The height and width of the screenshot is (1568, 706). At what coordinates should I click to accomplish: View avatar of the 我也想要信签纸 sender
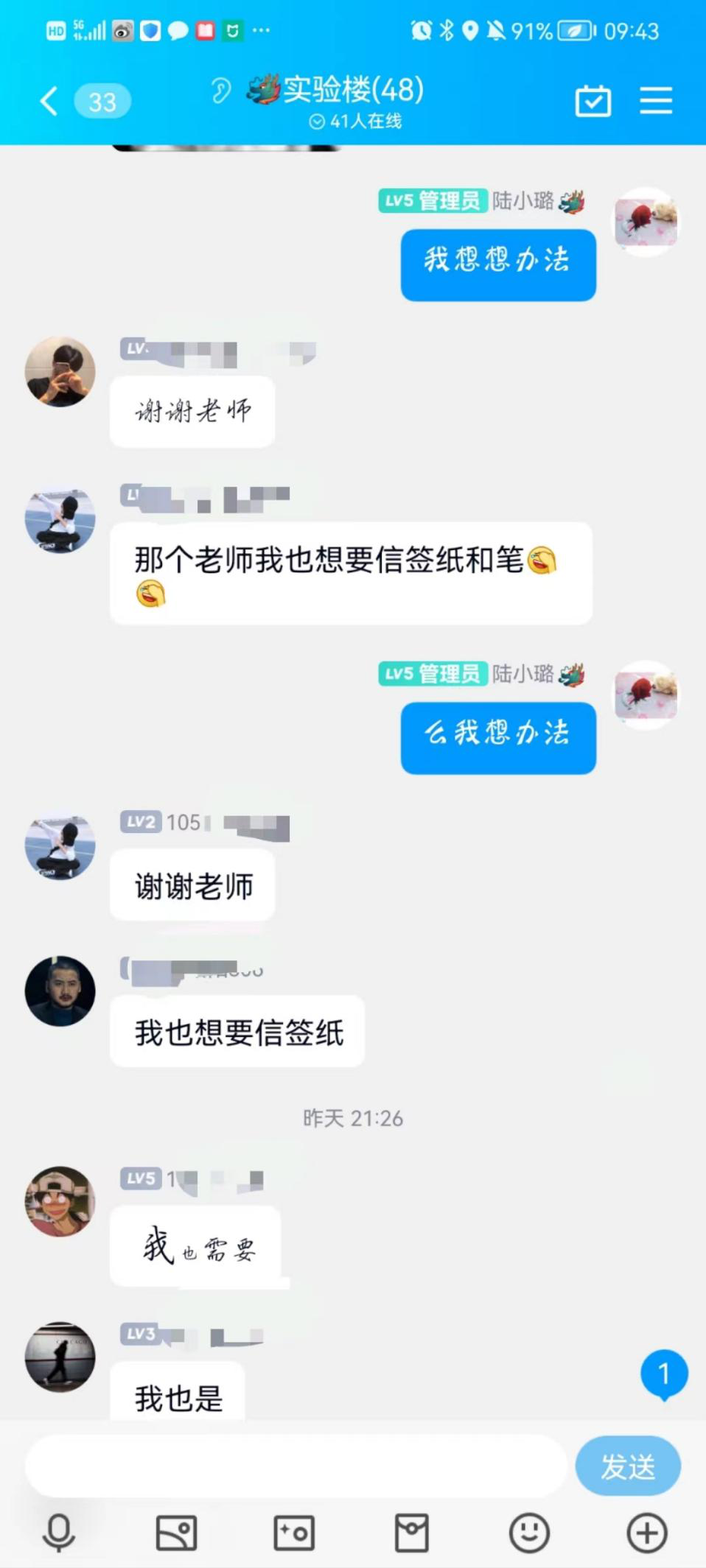(x=60, y=991)
